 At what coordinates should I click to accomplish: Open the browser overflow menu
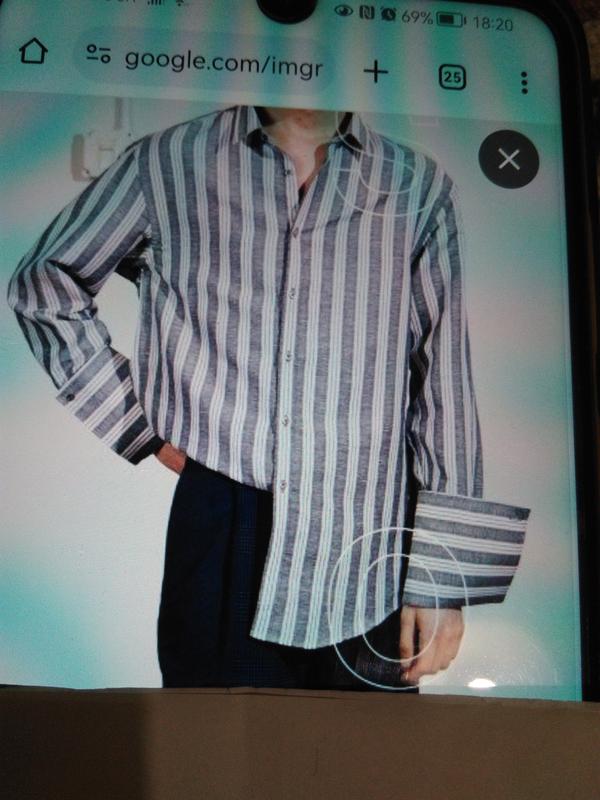524,81
